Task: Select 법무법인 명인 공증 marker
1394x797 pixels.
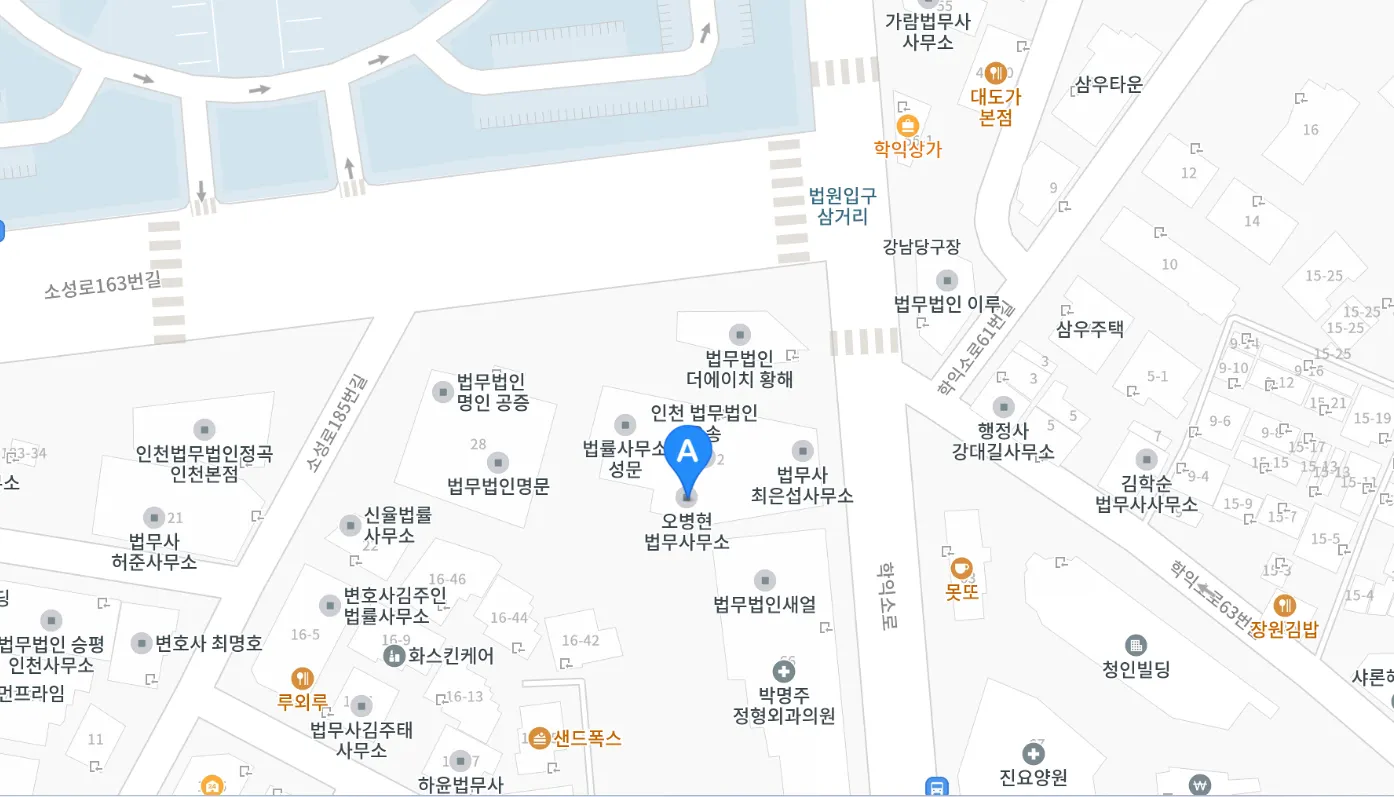Action: click(x=442, y=391)
